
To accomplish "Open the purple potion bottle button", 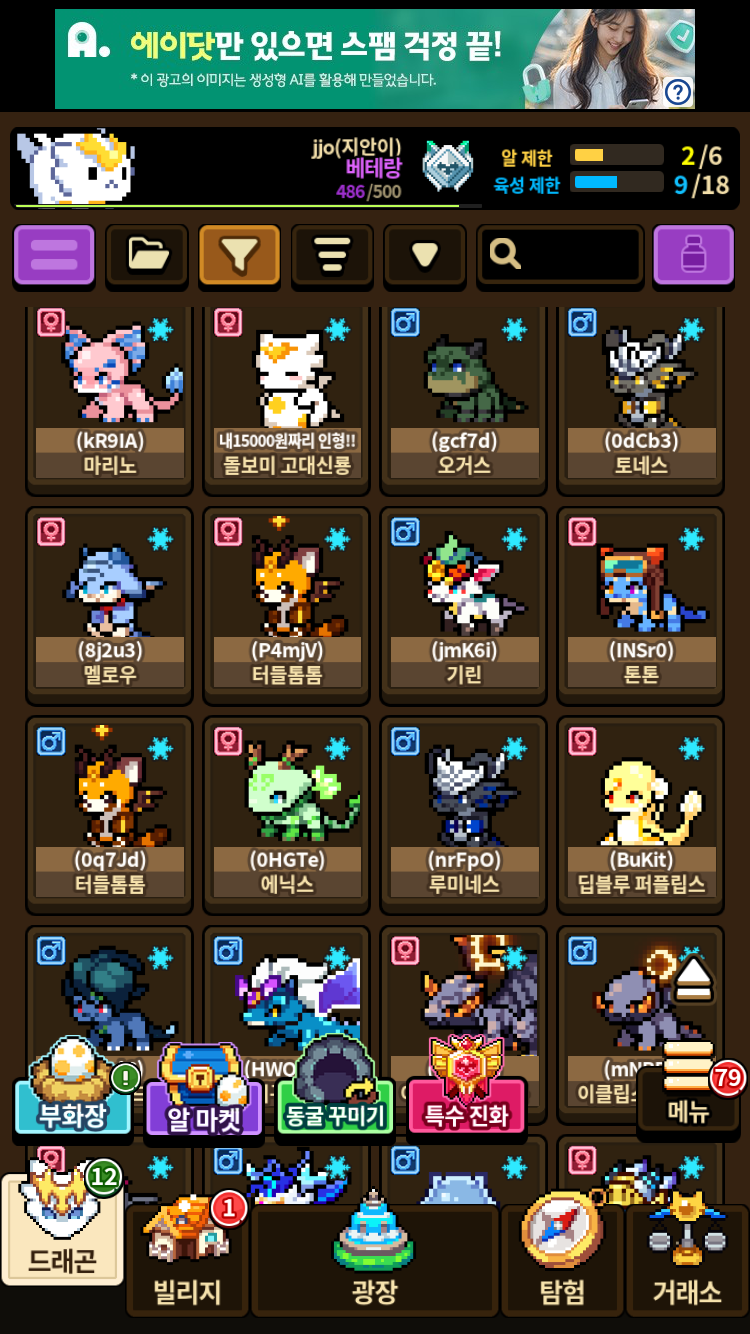I will 693,255.
